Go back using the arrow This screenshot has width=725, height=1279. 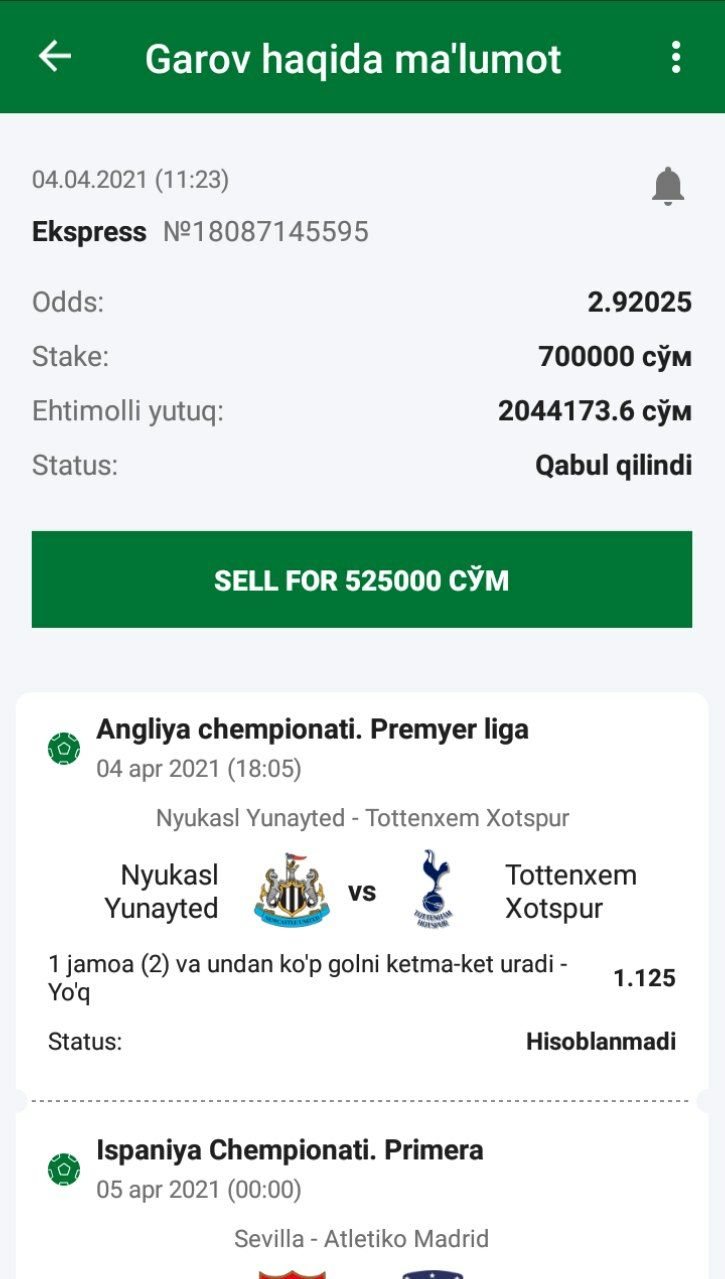(55, 57)
